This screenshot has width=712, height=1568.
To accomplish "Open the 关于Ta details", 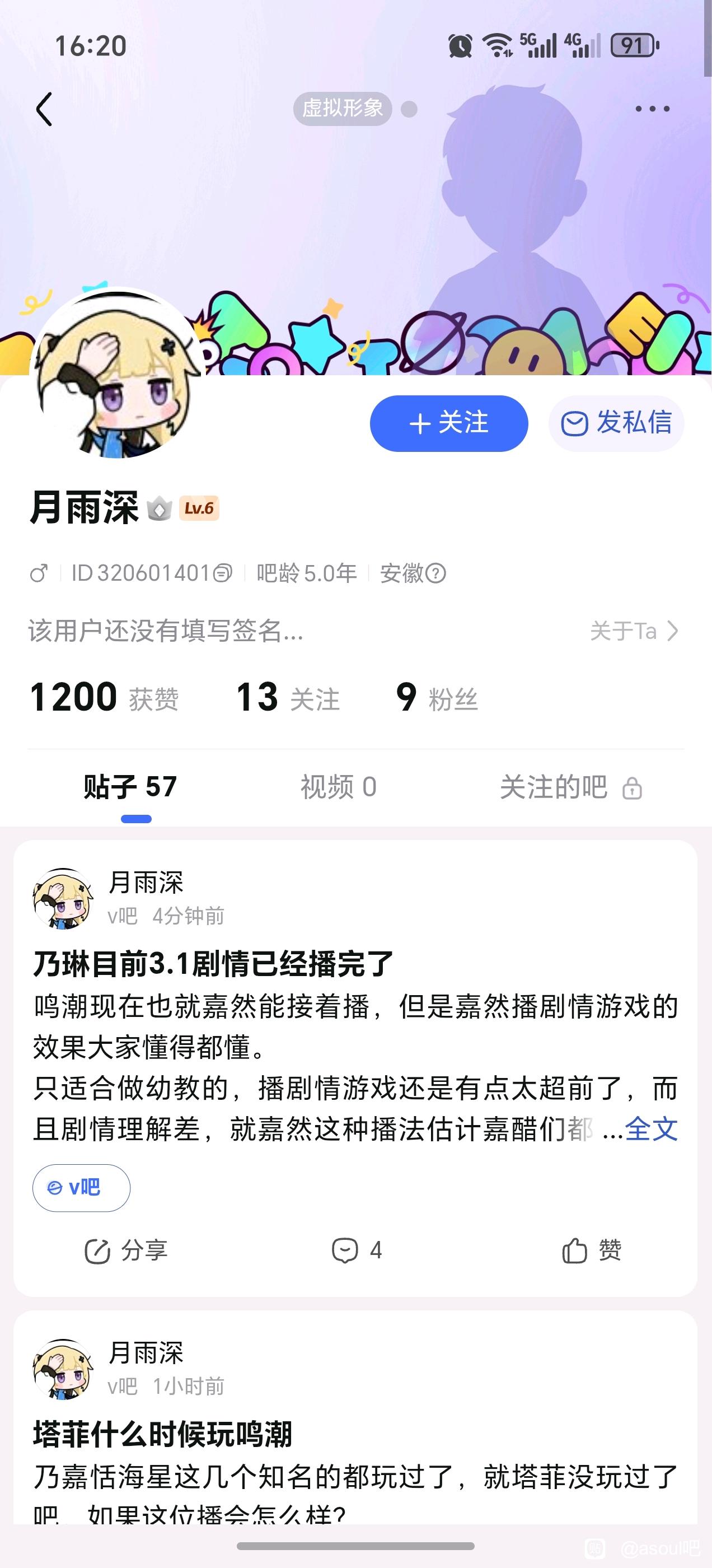I will (634, 631).
